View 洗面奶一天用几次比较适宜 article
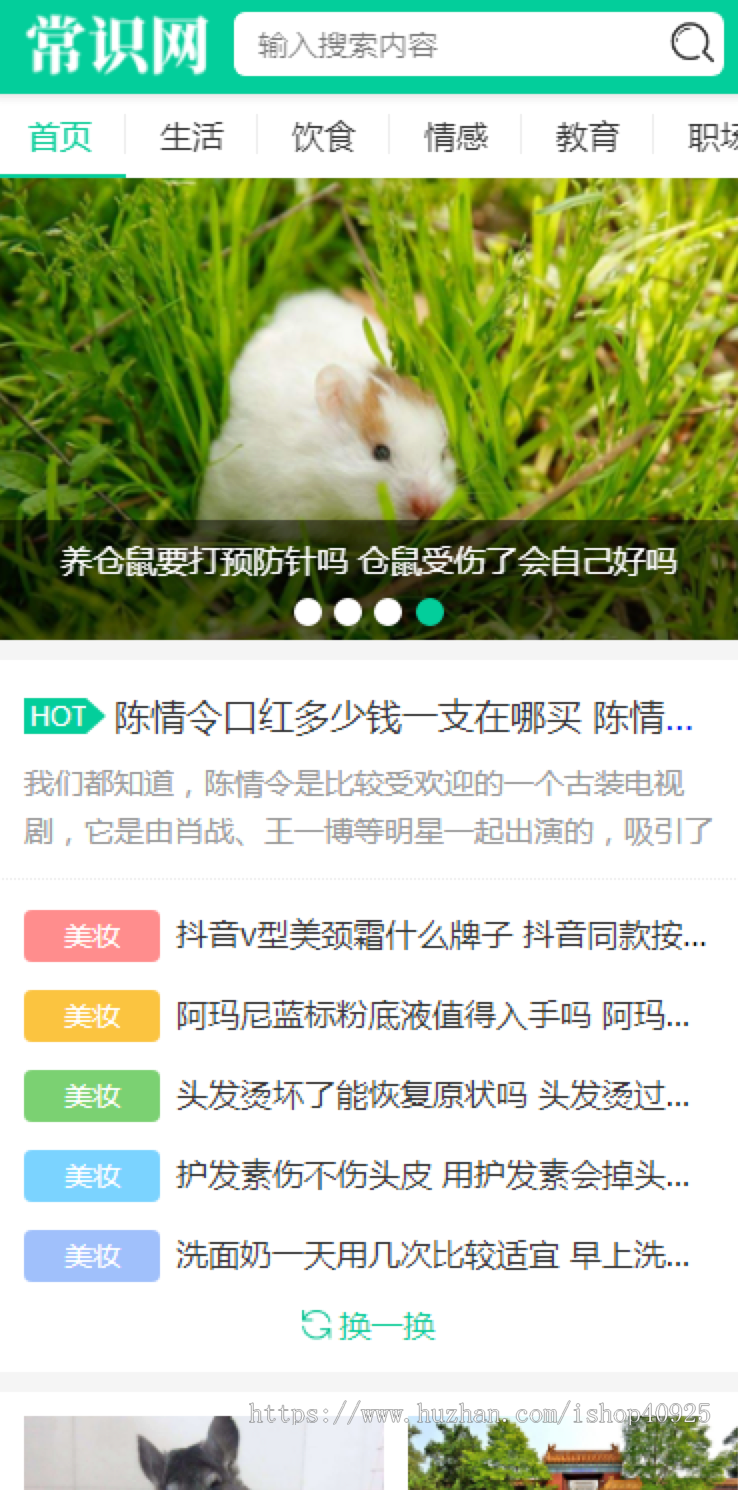738x1490 pixels. tap(432, 1256)
